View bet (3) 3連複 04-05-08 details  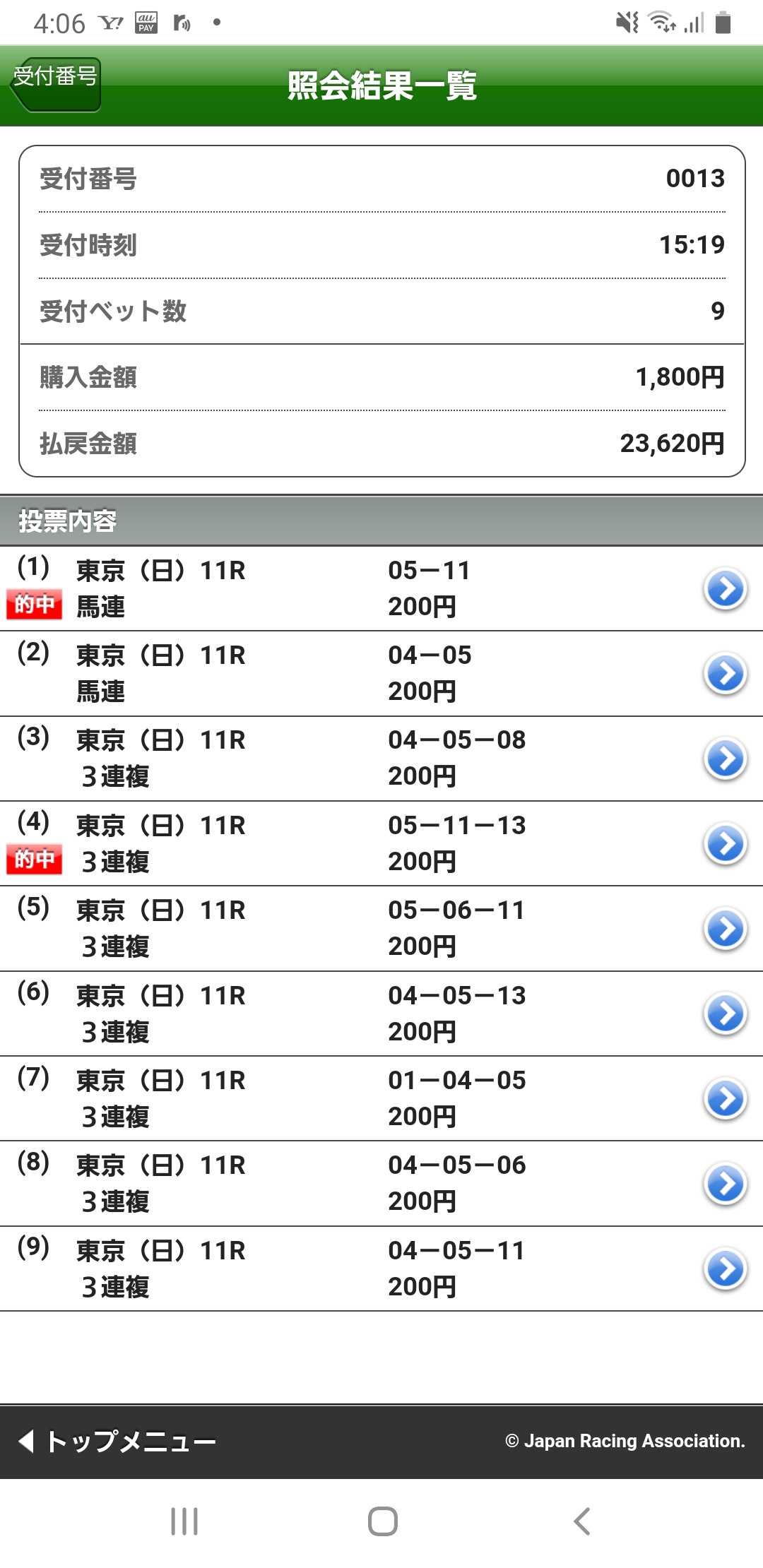(725, 759)
